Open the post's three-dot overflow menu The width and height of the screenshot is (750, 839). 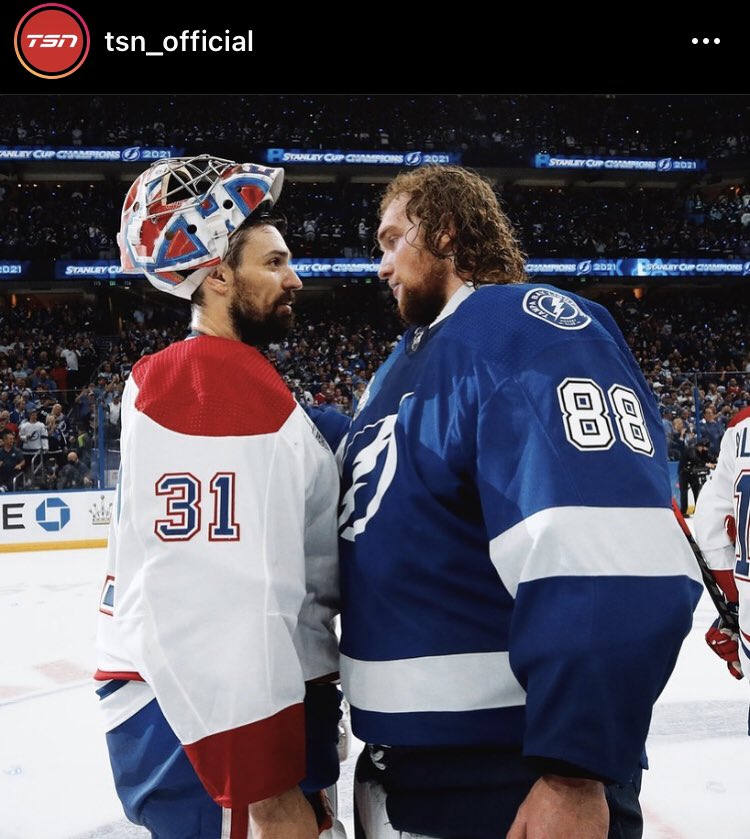(x=705, y=41)
